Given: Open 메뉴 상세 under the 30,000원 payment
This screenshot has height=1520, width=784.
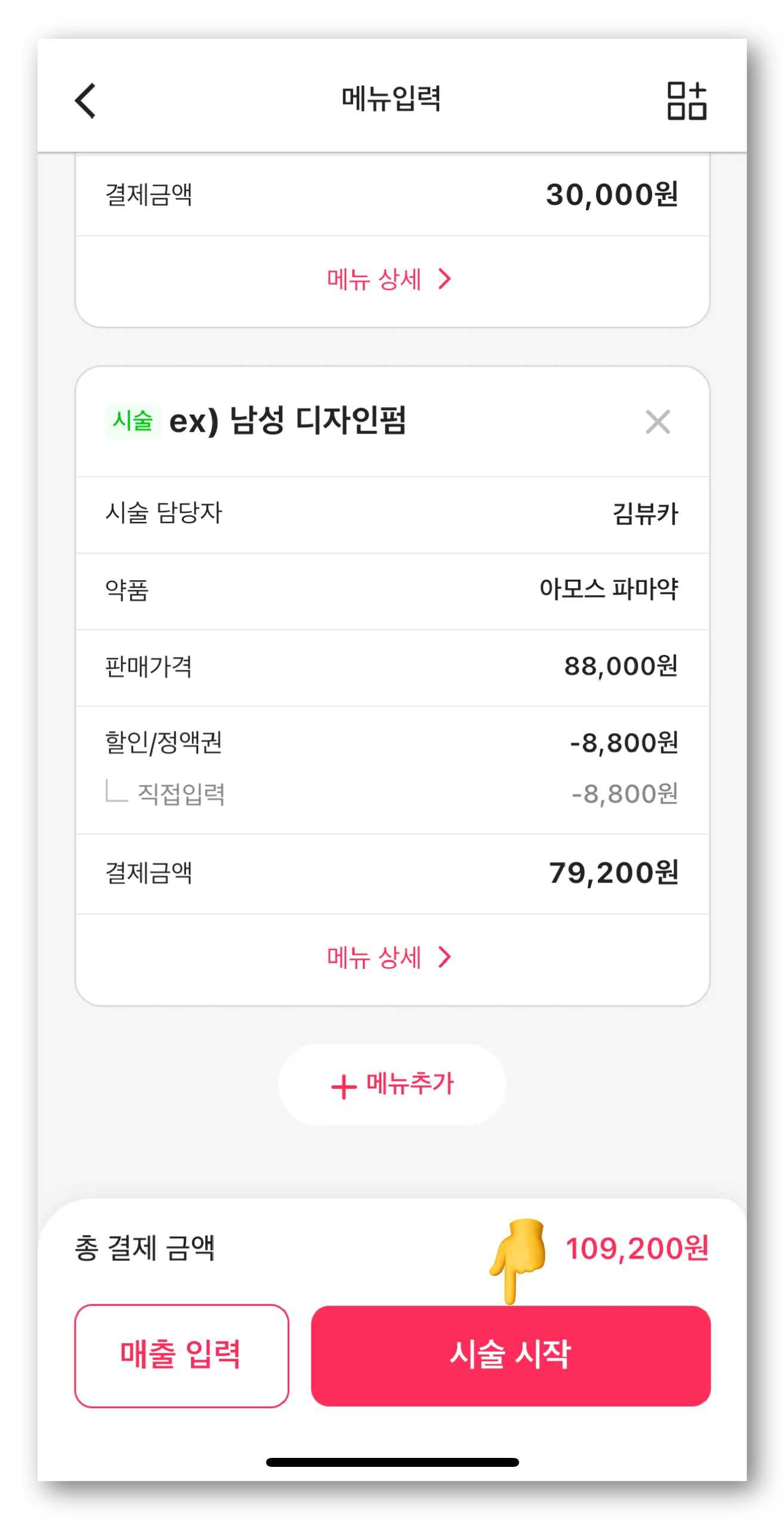Looking at the screenshot, I should 390,279.
